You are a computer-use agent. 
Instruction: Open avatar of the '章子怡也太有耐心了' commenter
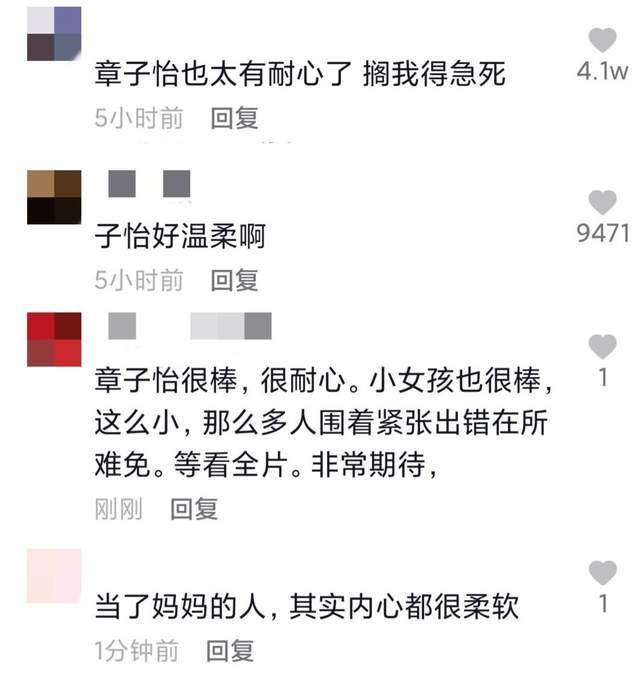coord(54,33)
